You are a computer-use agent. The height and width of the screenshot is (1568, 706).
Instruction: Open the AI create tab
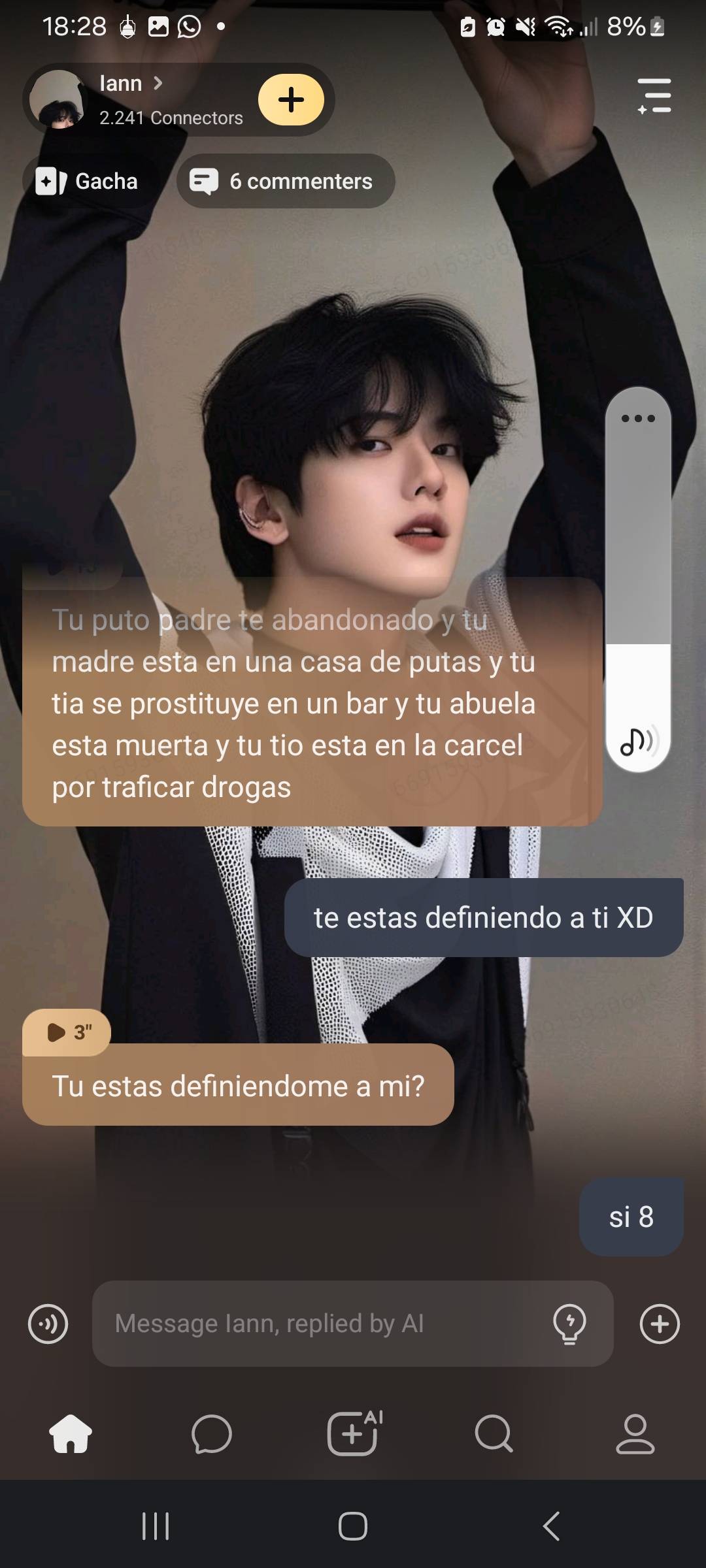(x=354, y=1434)
